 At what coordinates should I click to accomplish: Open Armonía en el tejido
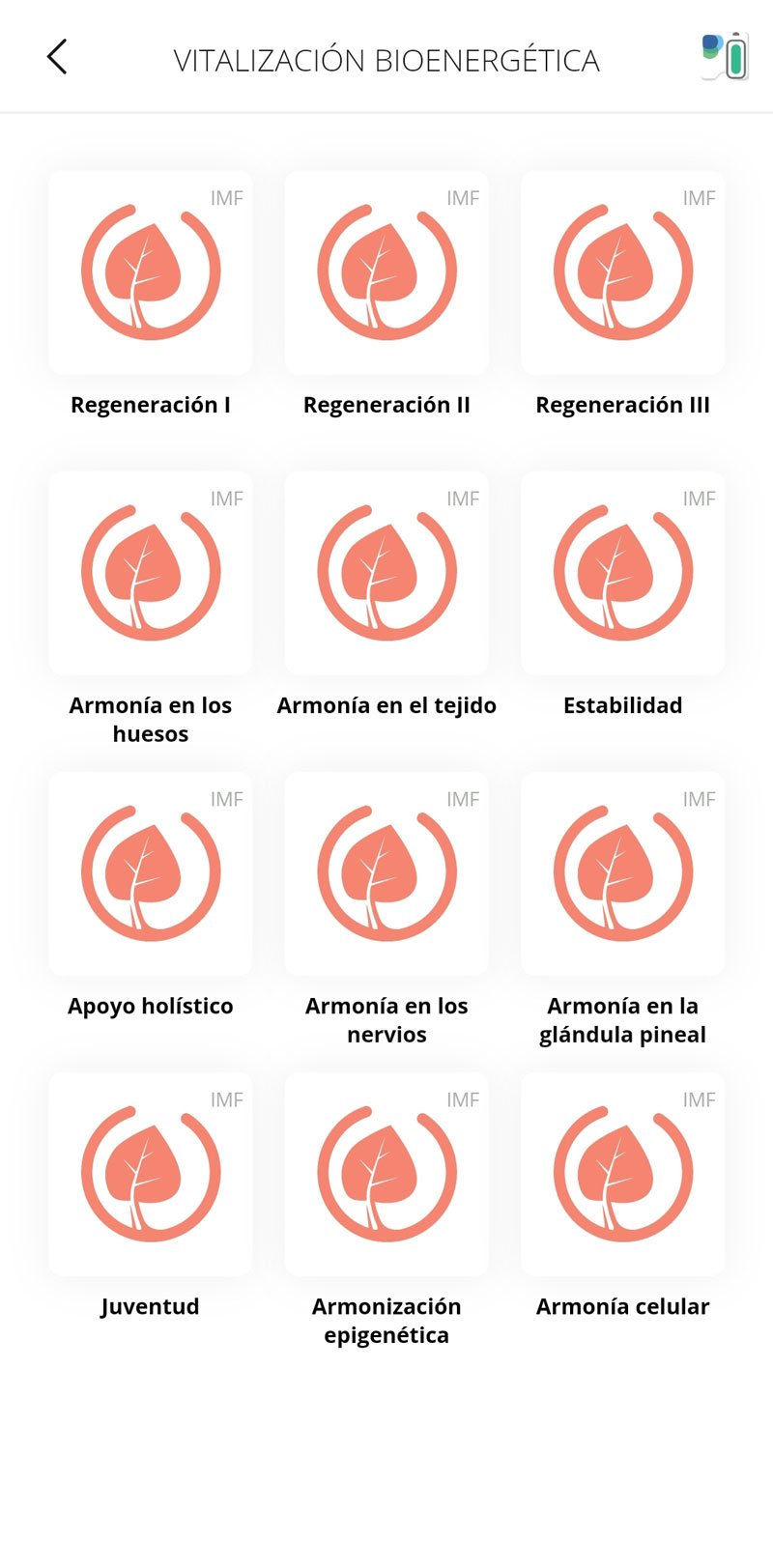386,574
